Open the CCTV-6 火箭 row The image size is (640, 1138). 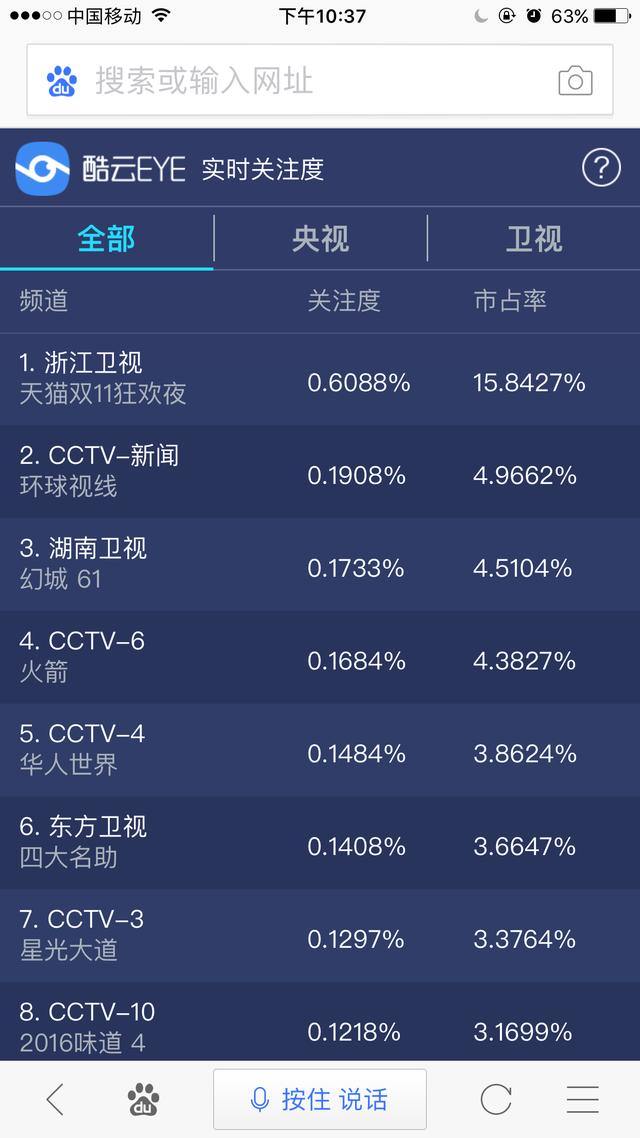(x=320, y=658)
